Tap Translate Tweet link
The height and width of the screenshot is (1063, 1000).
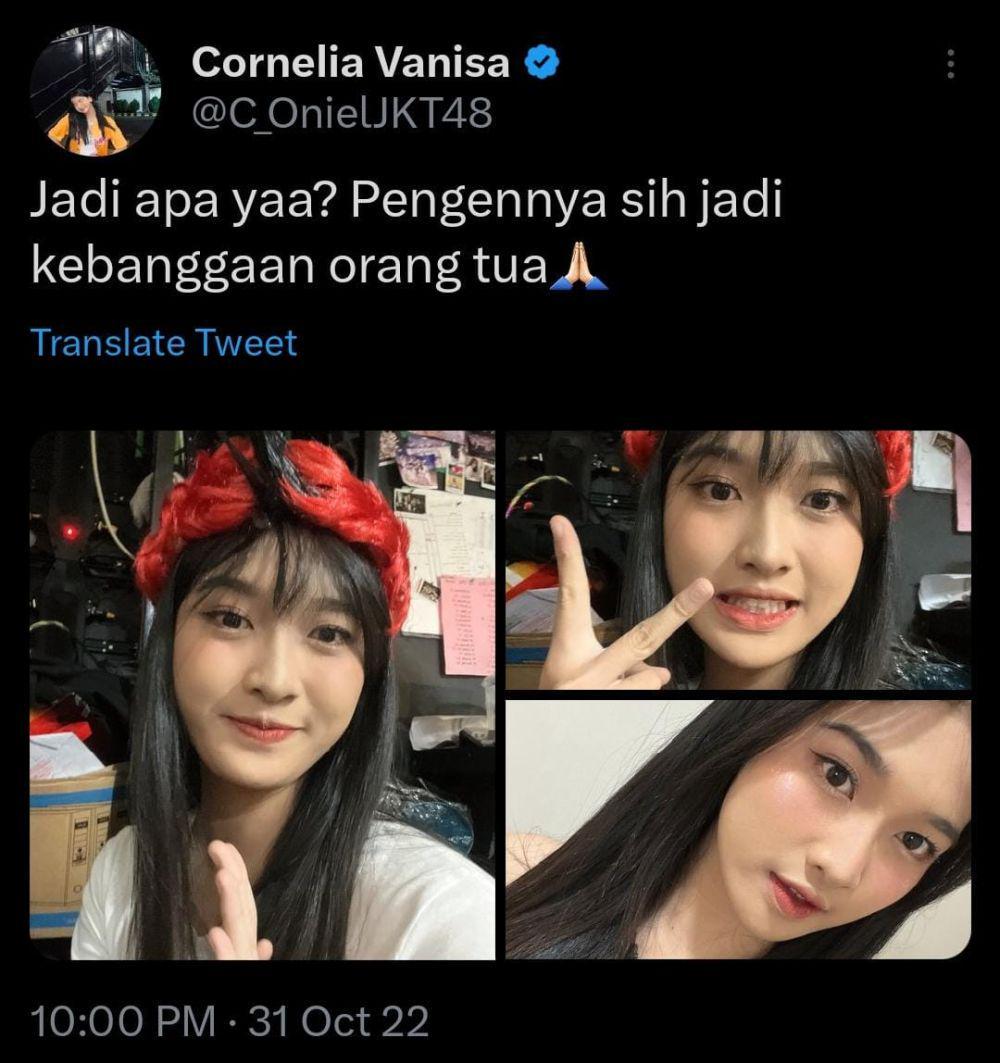[164, 343]
